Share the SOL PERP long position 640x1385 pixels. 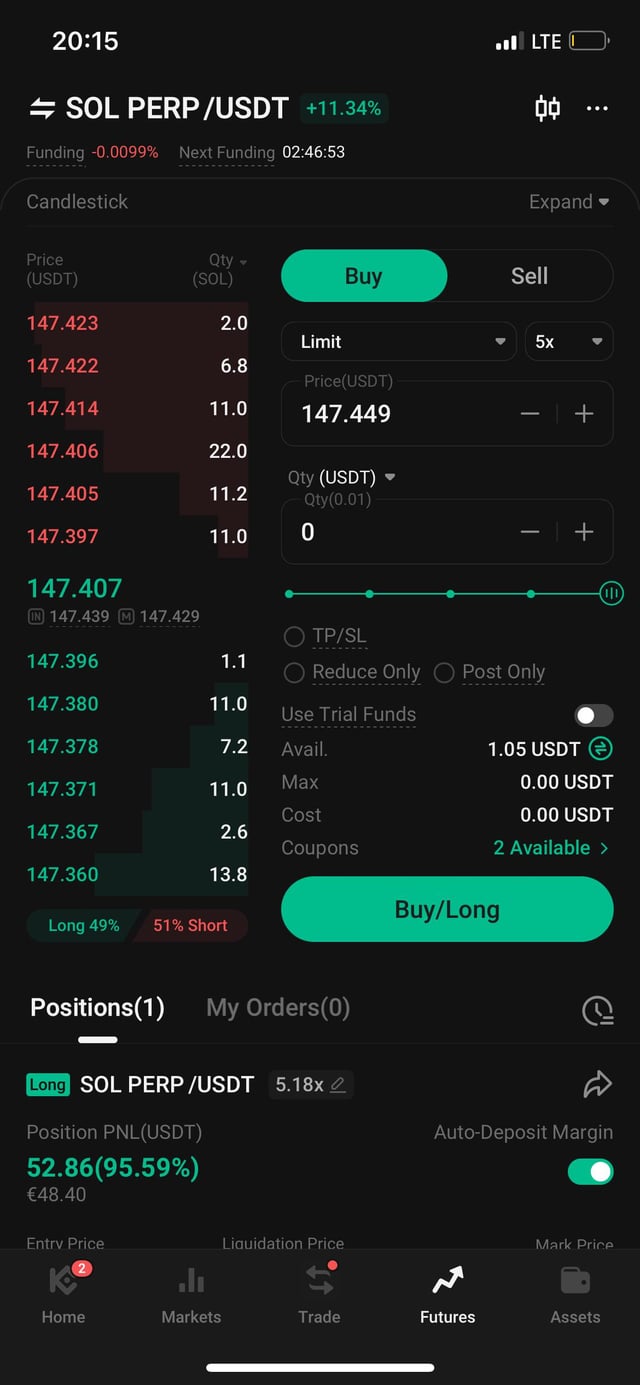(597, 1084)
